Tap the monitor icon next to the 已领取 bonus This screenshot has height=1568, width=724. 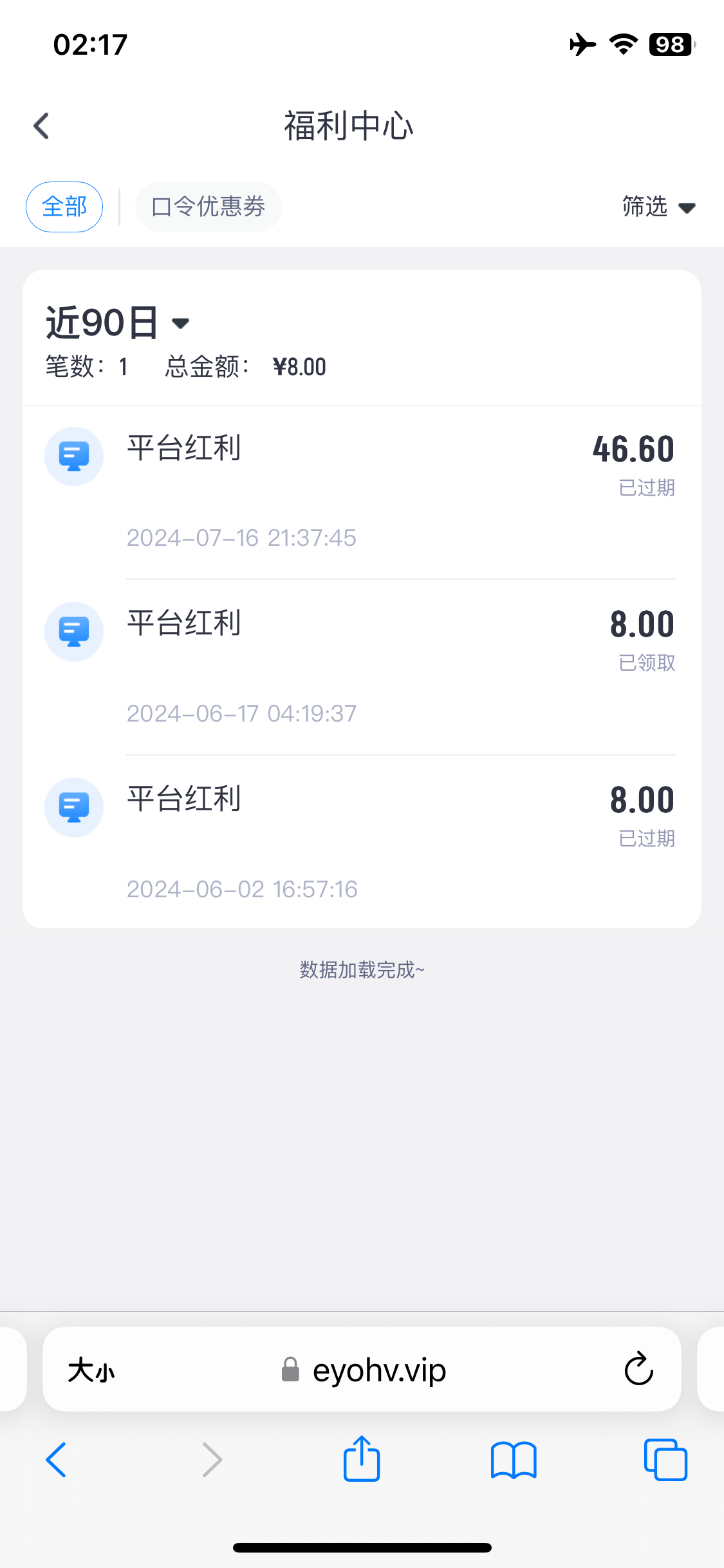tap(73, 631)
